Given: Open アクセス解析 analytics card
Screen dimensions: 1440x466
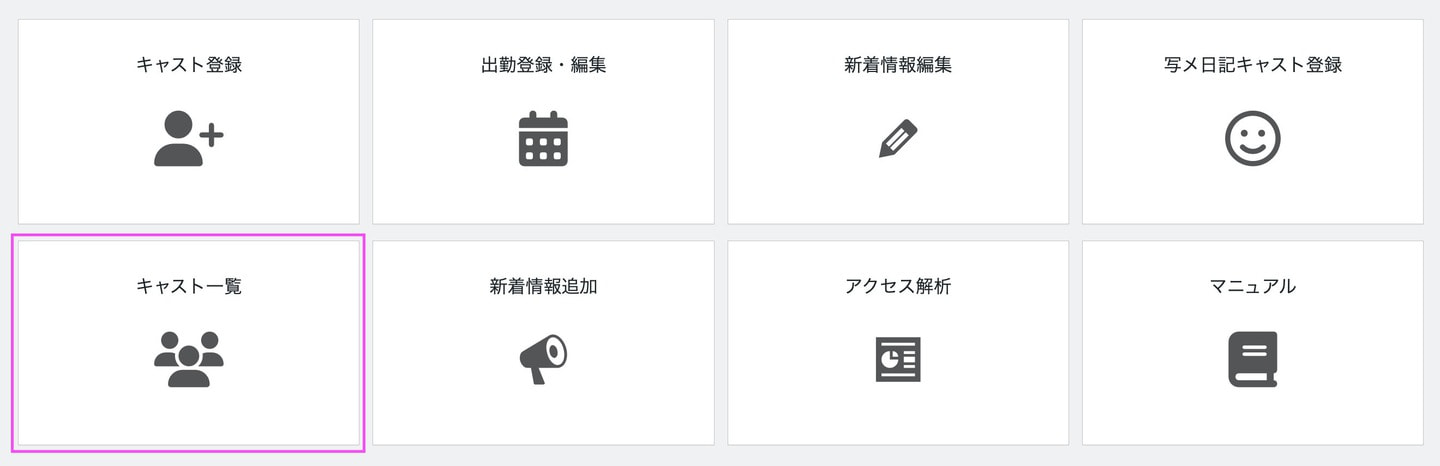Looking at the screenshot, I should pos(898,342).
